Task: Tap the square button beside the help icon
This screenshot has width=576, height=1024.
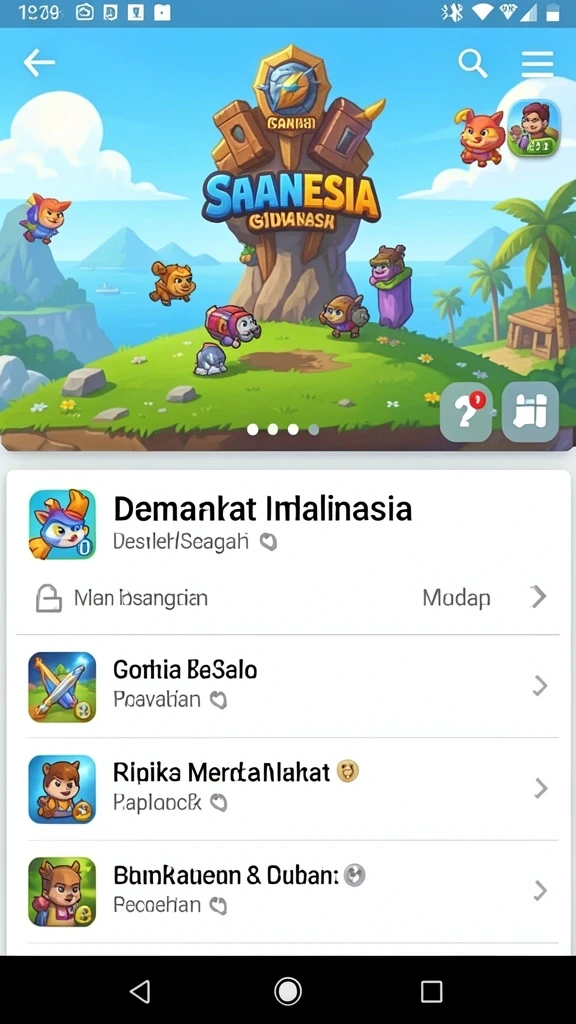Action: coord(530,412)
